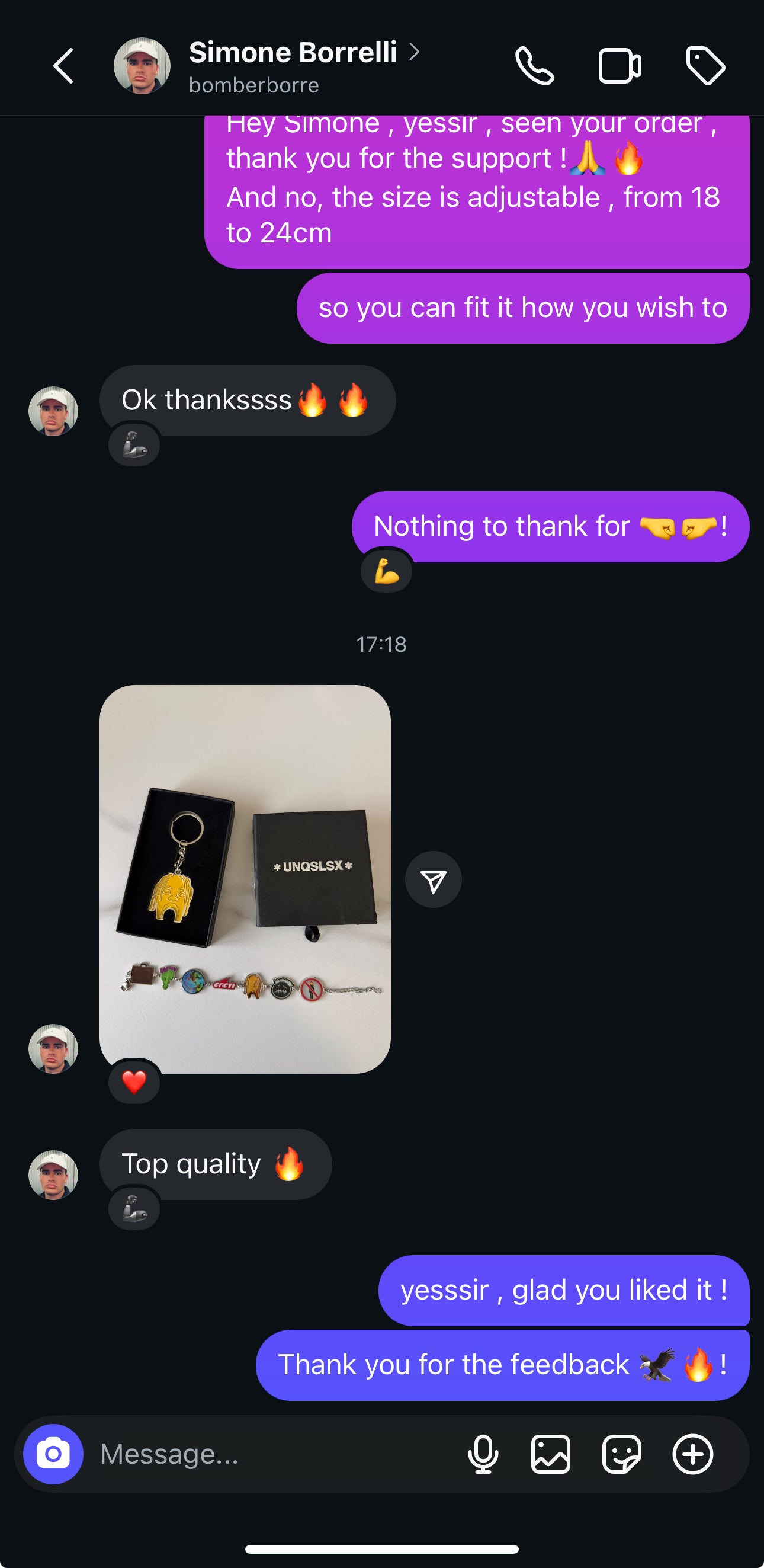Forward the shared photo
Image resolution: width=764 pixels, height=1568 pixels.
point(433,879)
